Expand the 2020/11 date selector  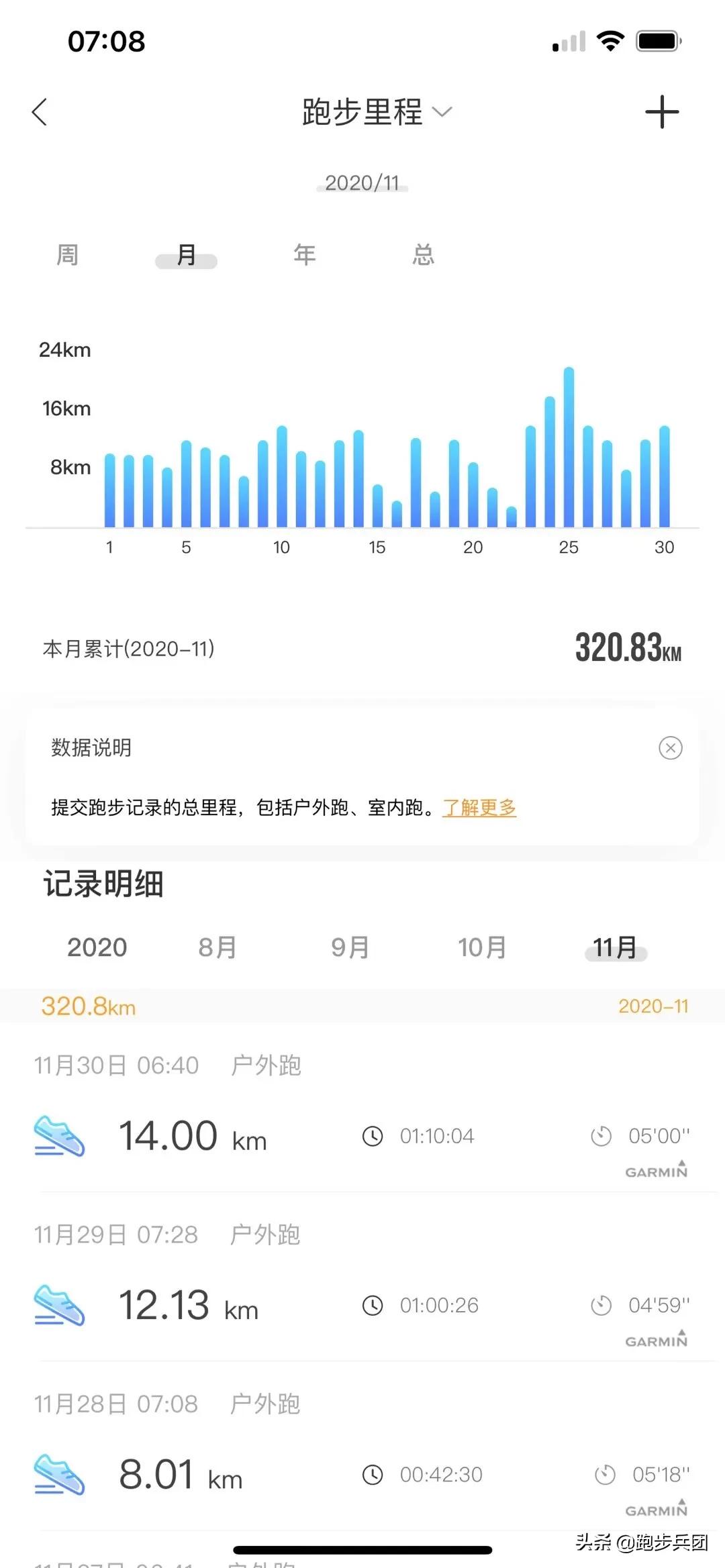[x=362, y=182]
